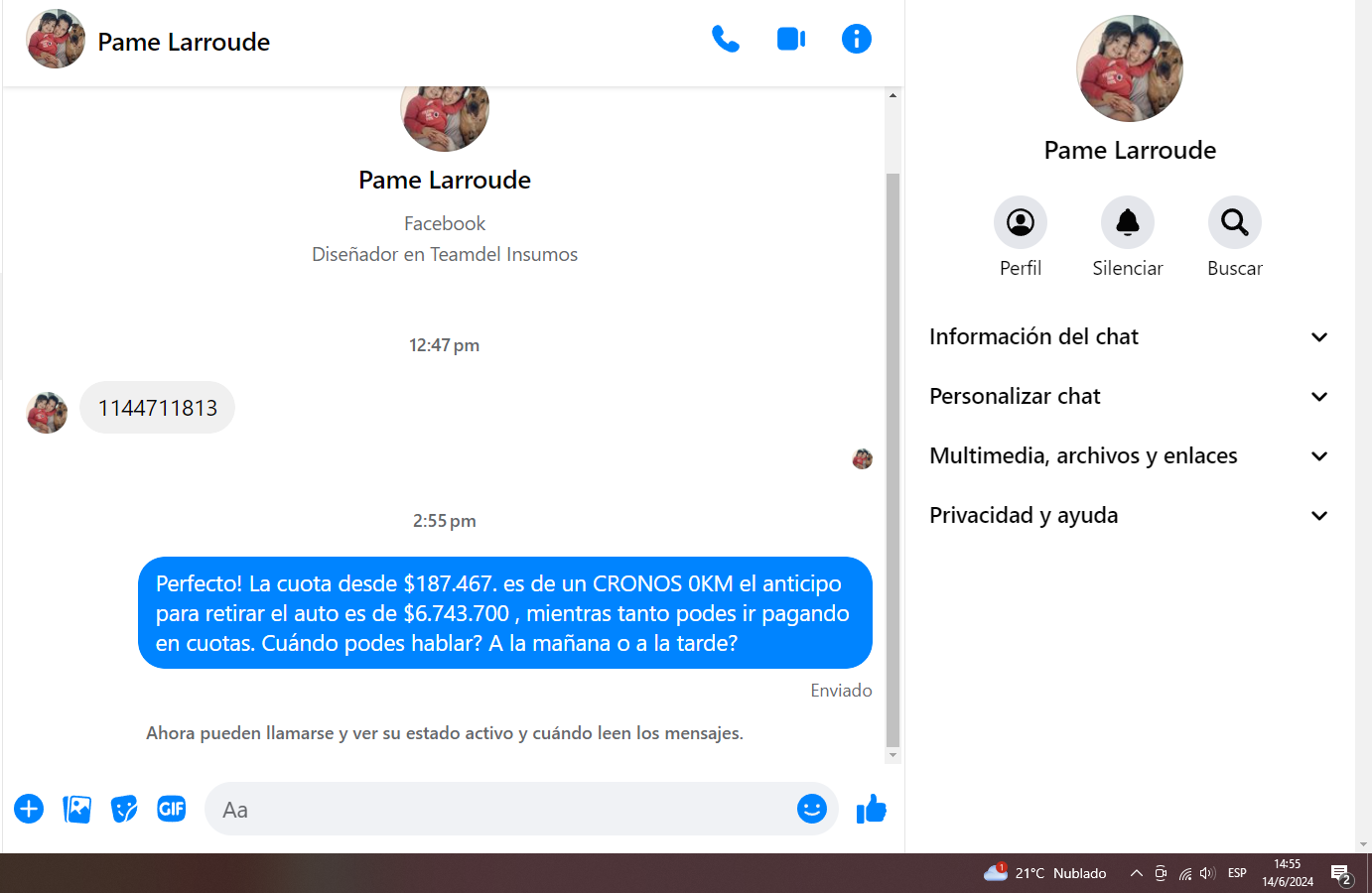Expand Personalizar chat section
1372x893 pixels.
coord(1129,397)
